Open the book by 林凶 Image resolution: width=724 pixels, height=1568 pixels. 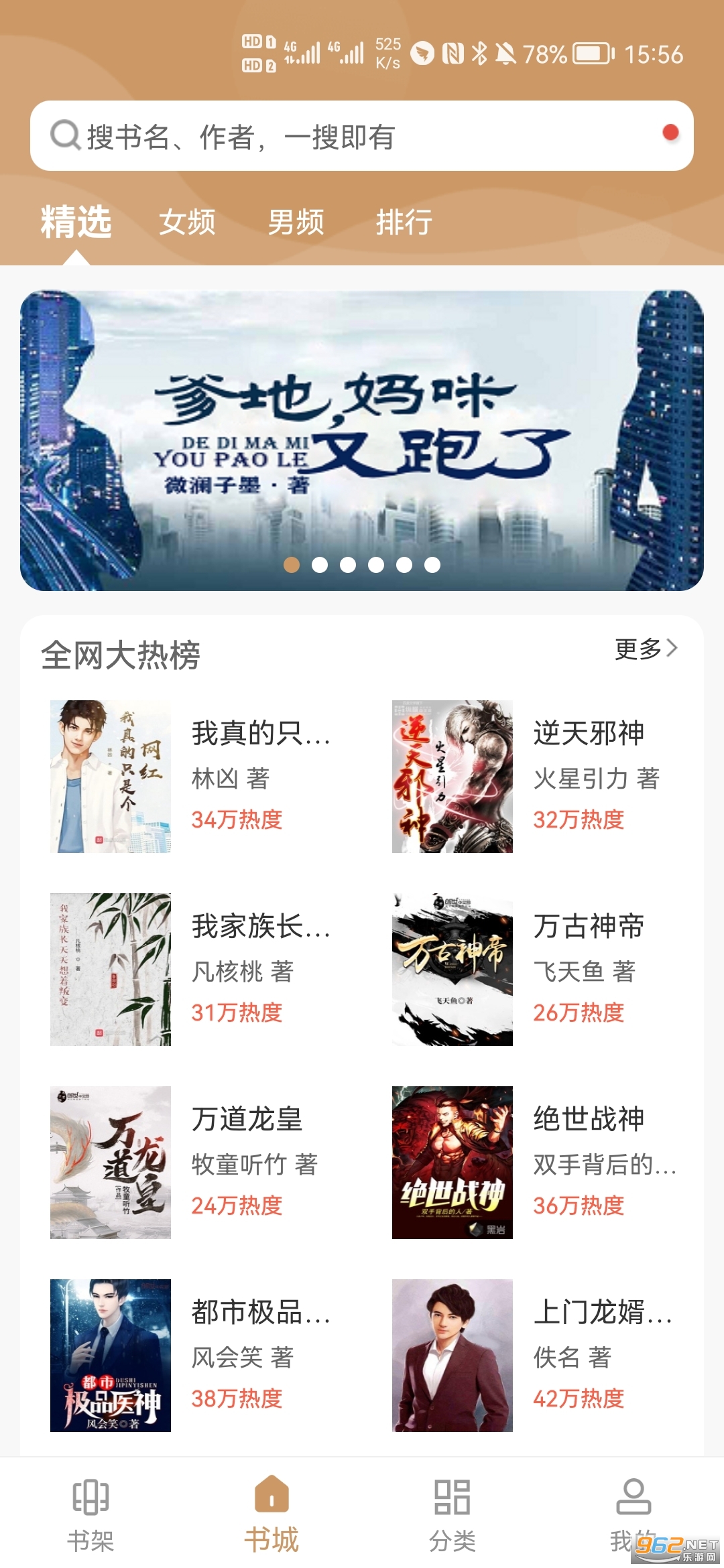tap(194, 777)
